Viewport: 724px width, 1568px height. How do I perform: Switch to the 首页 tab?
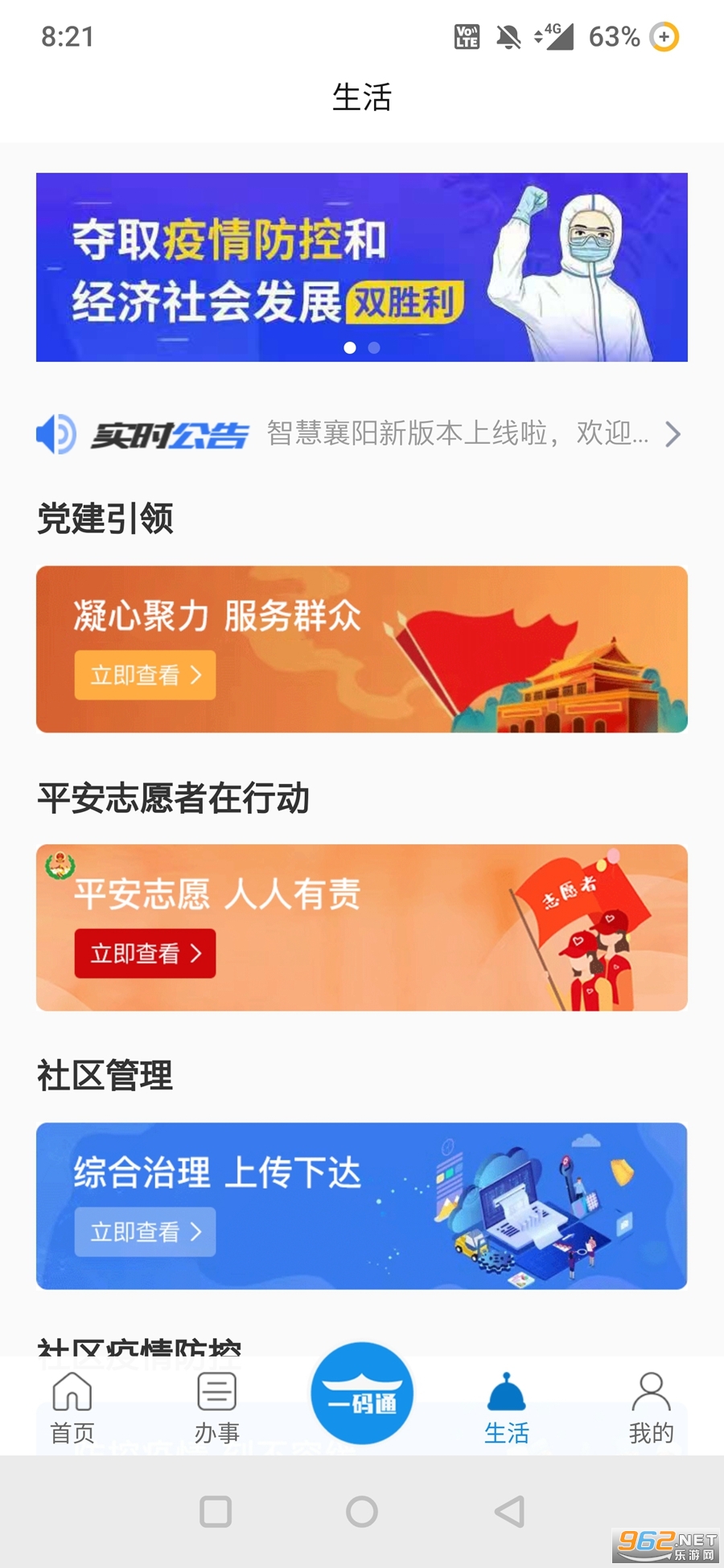click(72, 1408)
